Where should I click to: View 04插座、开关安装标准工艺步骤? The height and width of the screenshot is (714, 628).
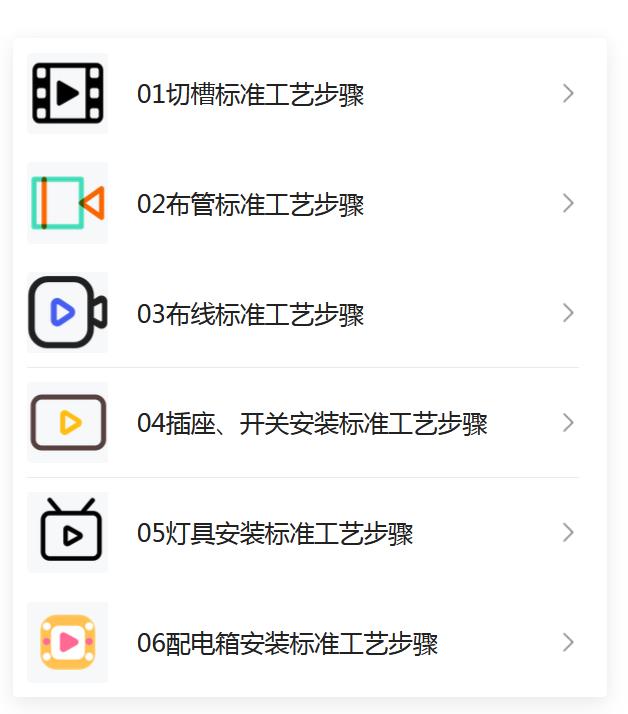click(x=312, y=424)
